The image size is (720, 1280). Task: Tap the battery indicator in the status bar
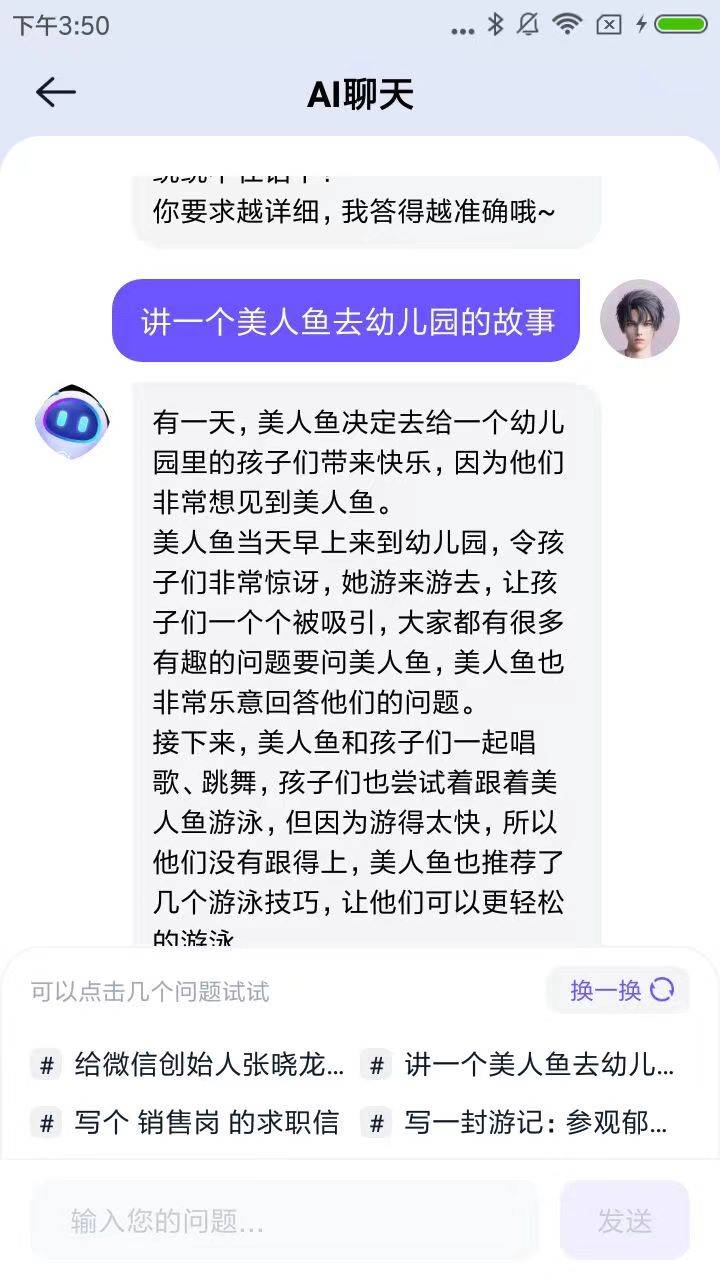coord(679,25)
